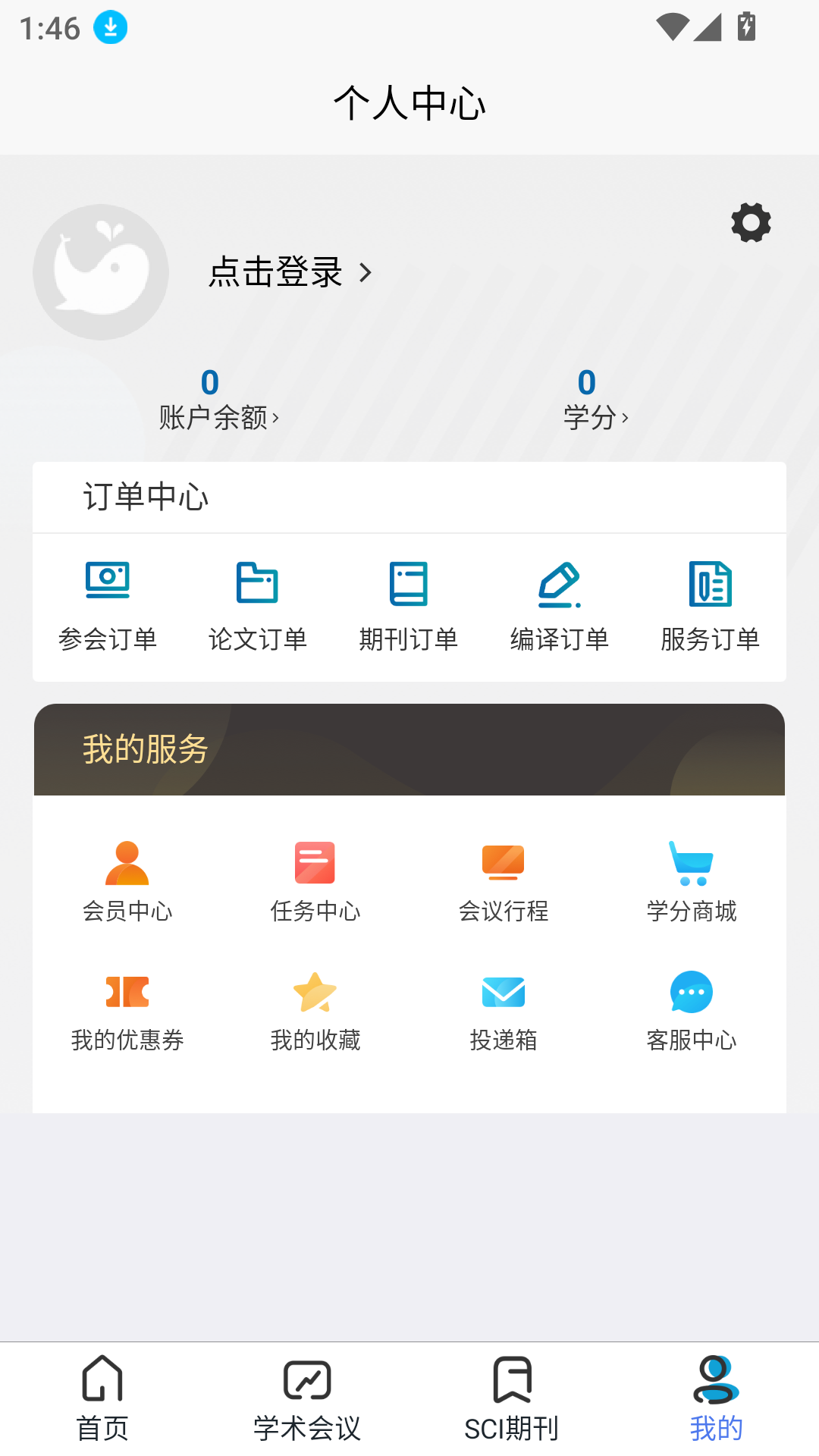Open 编译订单 (translation orders)
Image resolution: width=819 pixels, height=1456 pixels.
(560, 607)
